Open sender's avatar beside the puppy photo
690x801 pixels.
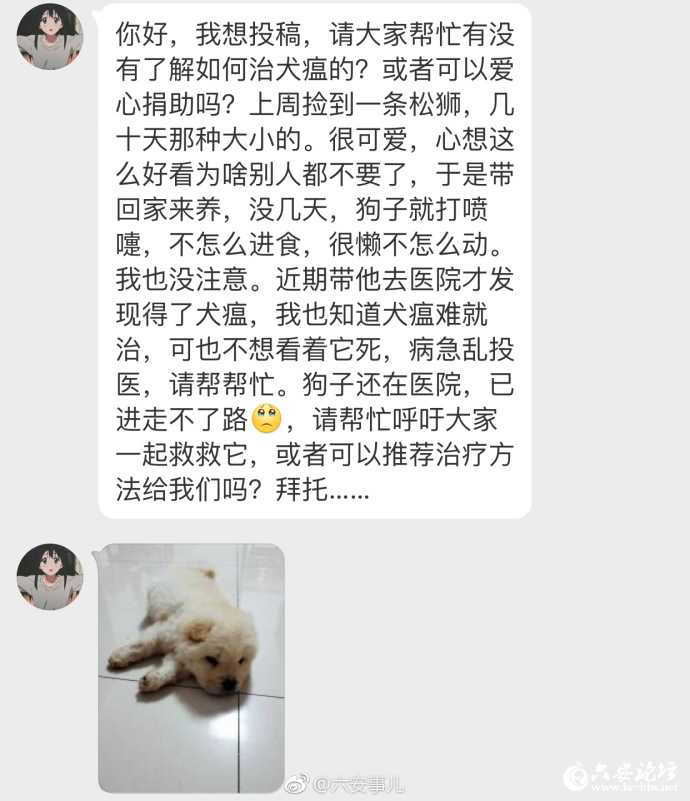(x=50, y=576)
